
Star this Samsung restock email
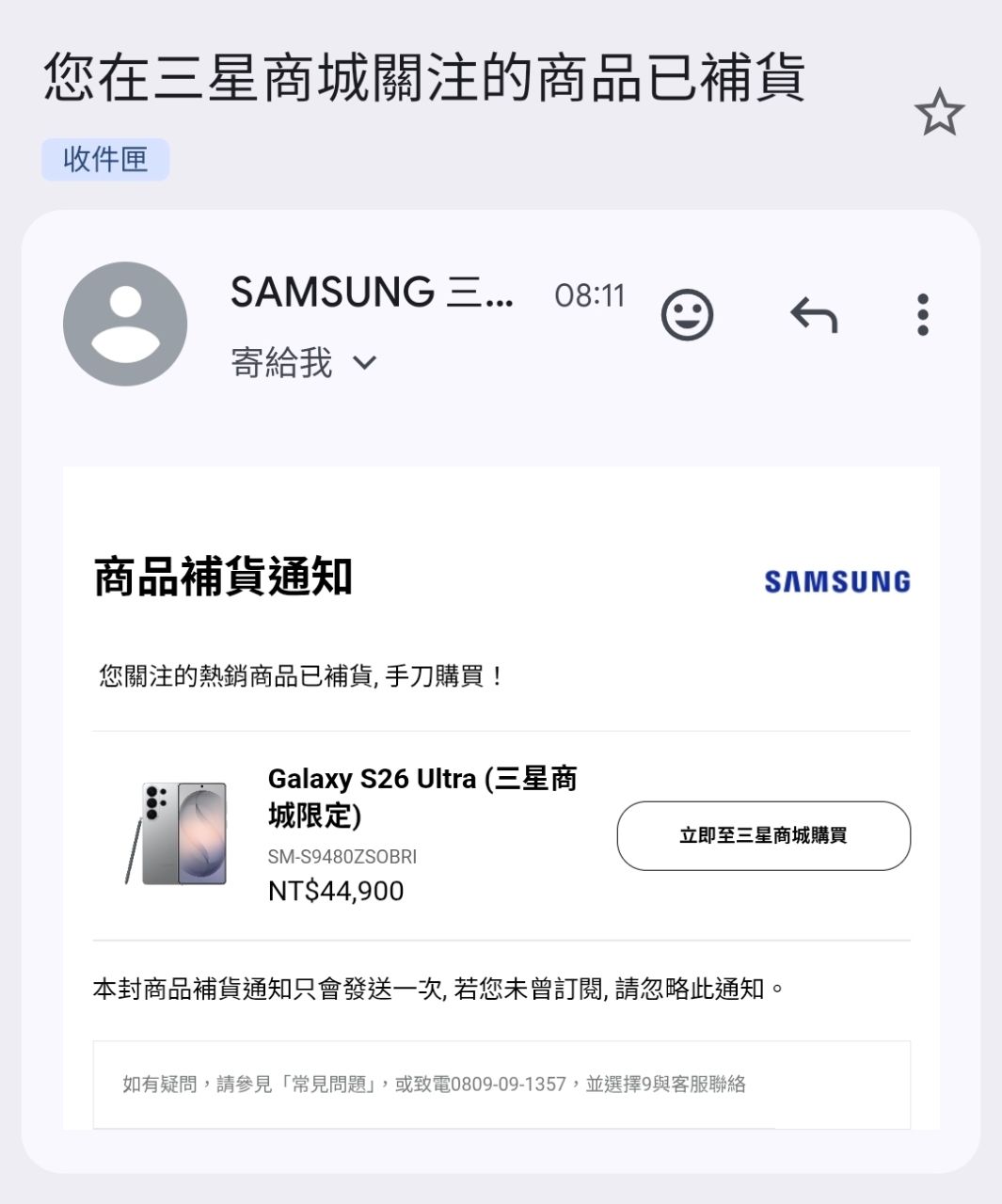[x=939, y=113]
